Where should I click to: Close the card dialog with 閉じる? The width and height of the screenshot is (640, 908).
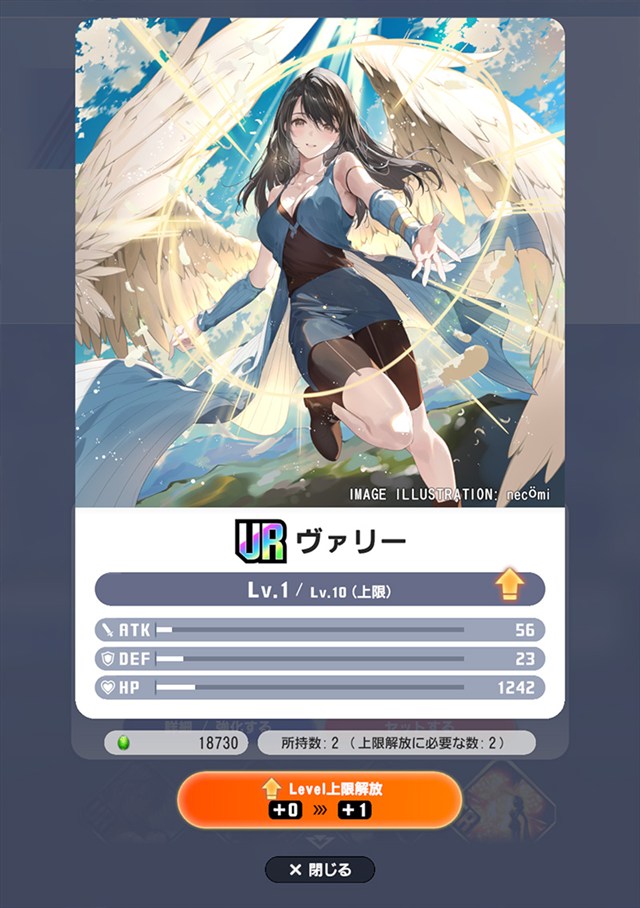click(320, 870)
